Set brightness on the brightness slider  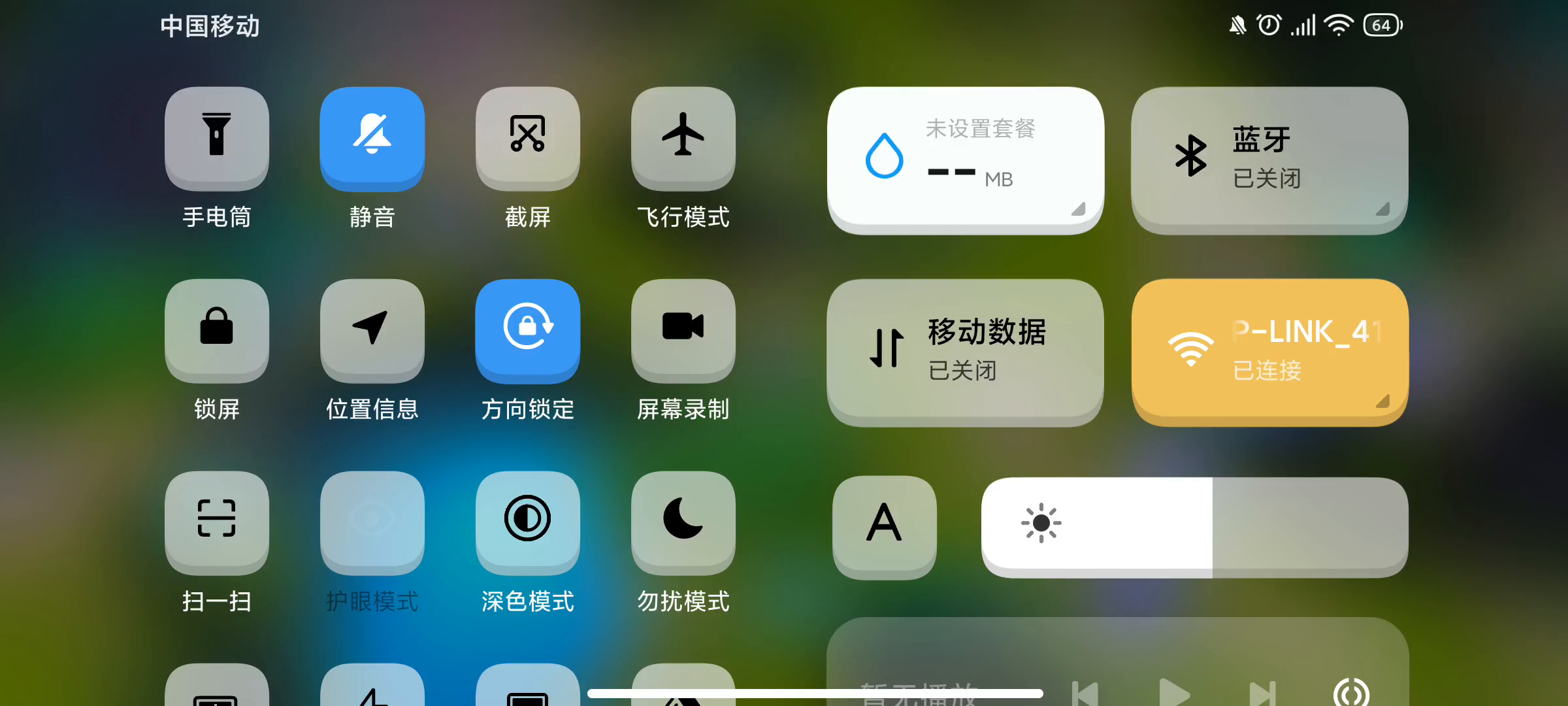pyautogui.click(x=1194, y=525)
